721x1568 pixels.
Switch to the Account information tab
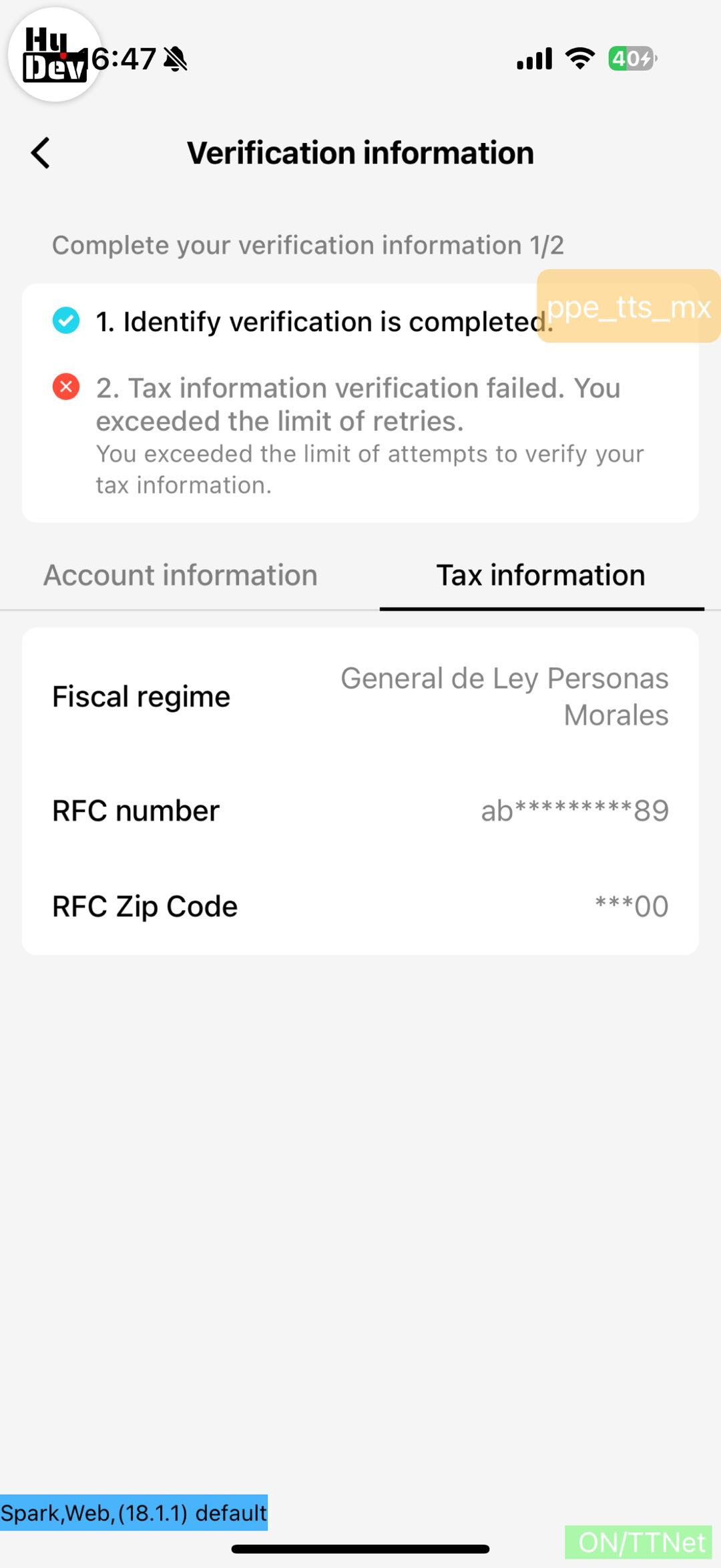(180, 576)
